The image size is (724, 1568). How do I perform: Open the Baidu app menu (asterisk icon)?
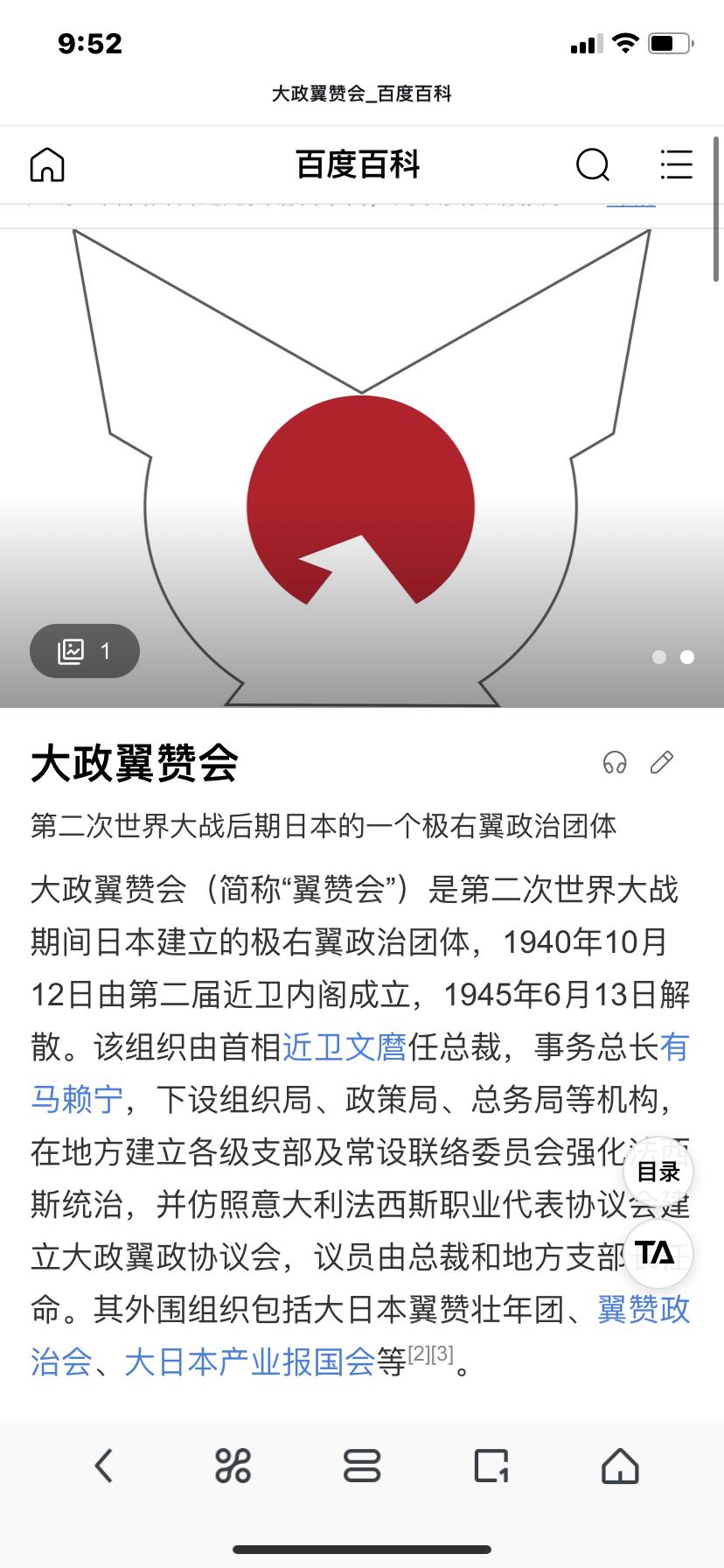click(231, 1466)
